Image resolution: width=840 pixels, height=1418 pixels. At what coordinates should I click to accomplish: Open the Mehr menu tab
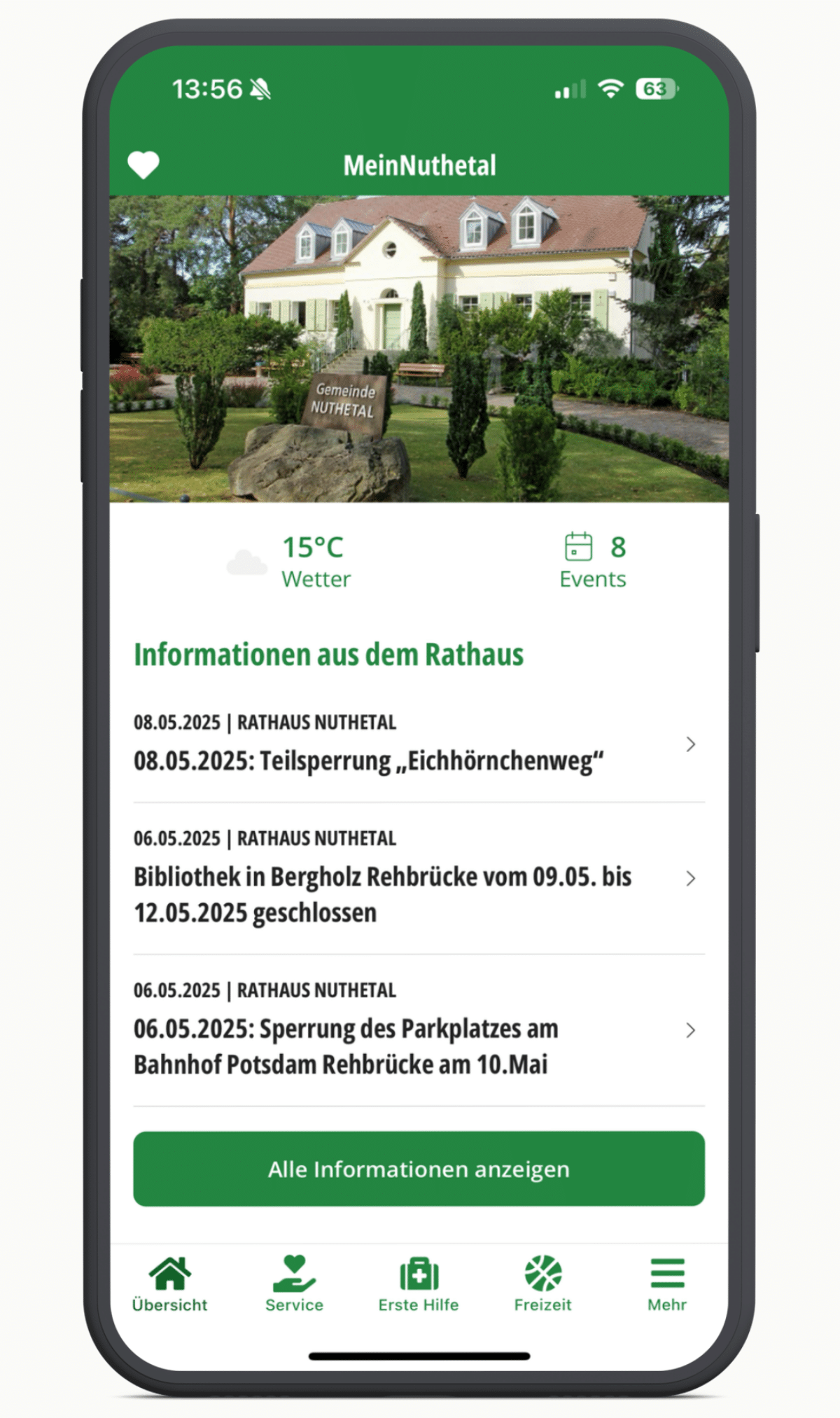(667, 1284)
